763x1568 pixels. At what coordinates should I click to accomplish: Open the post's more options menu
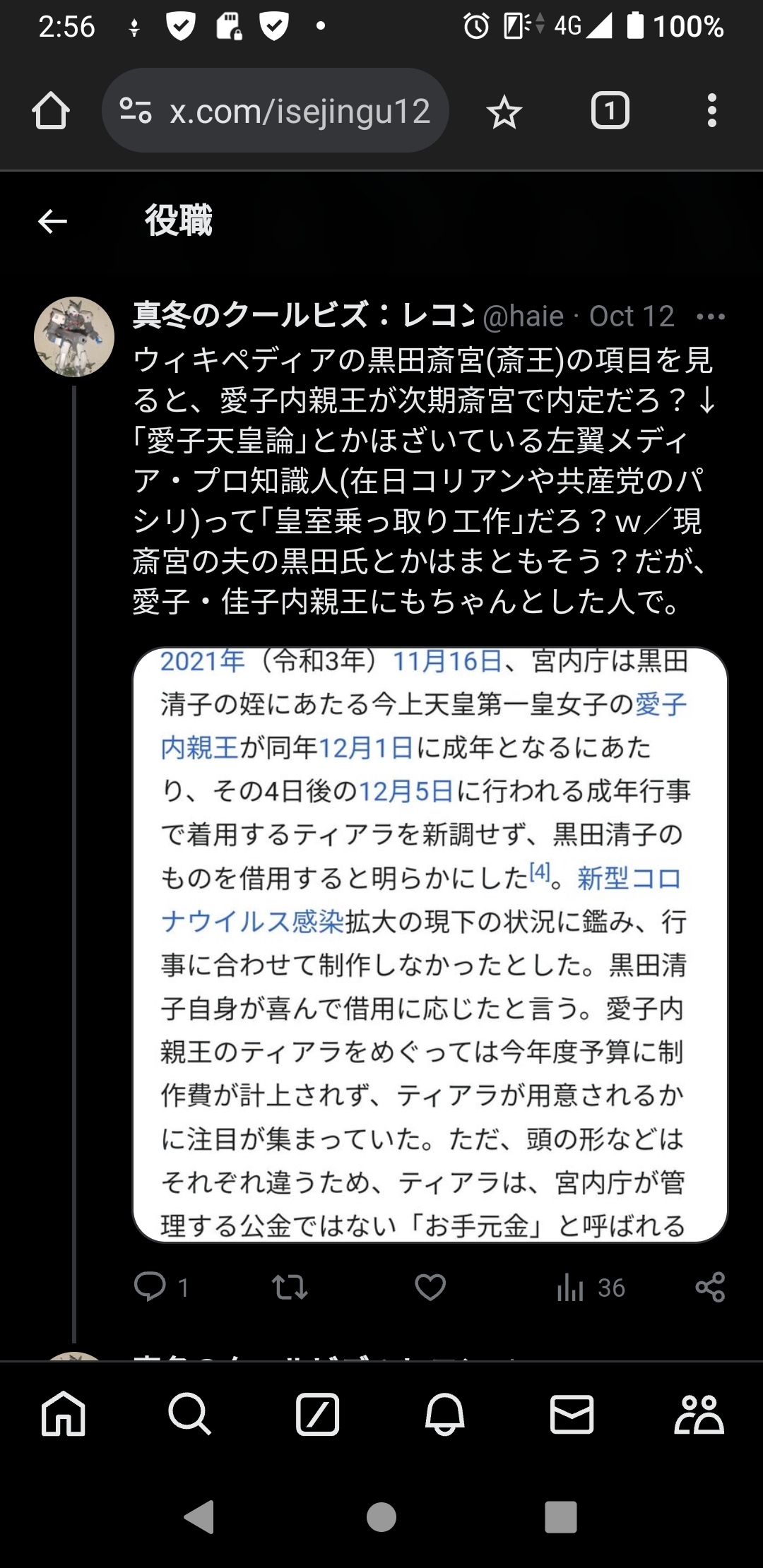(x=710, y=317)
